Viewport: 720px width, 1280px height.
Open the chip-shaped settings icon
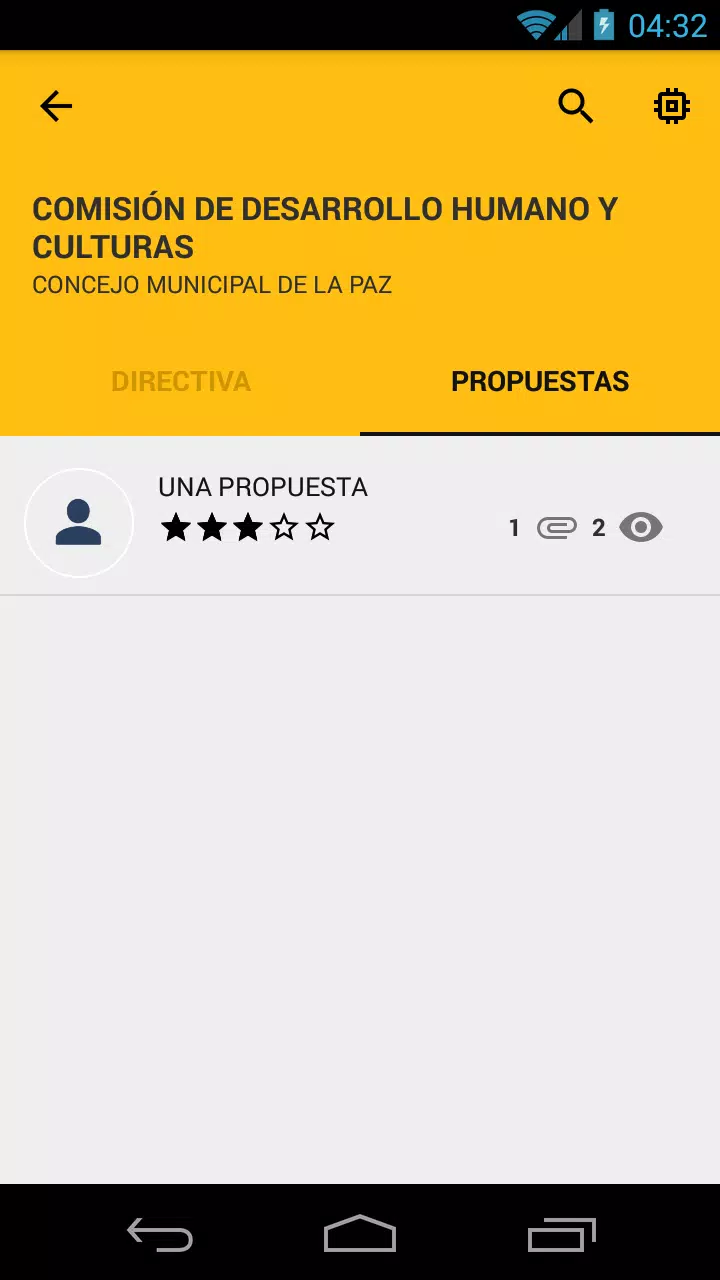click(x=672, y=106)
